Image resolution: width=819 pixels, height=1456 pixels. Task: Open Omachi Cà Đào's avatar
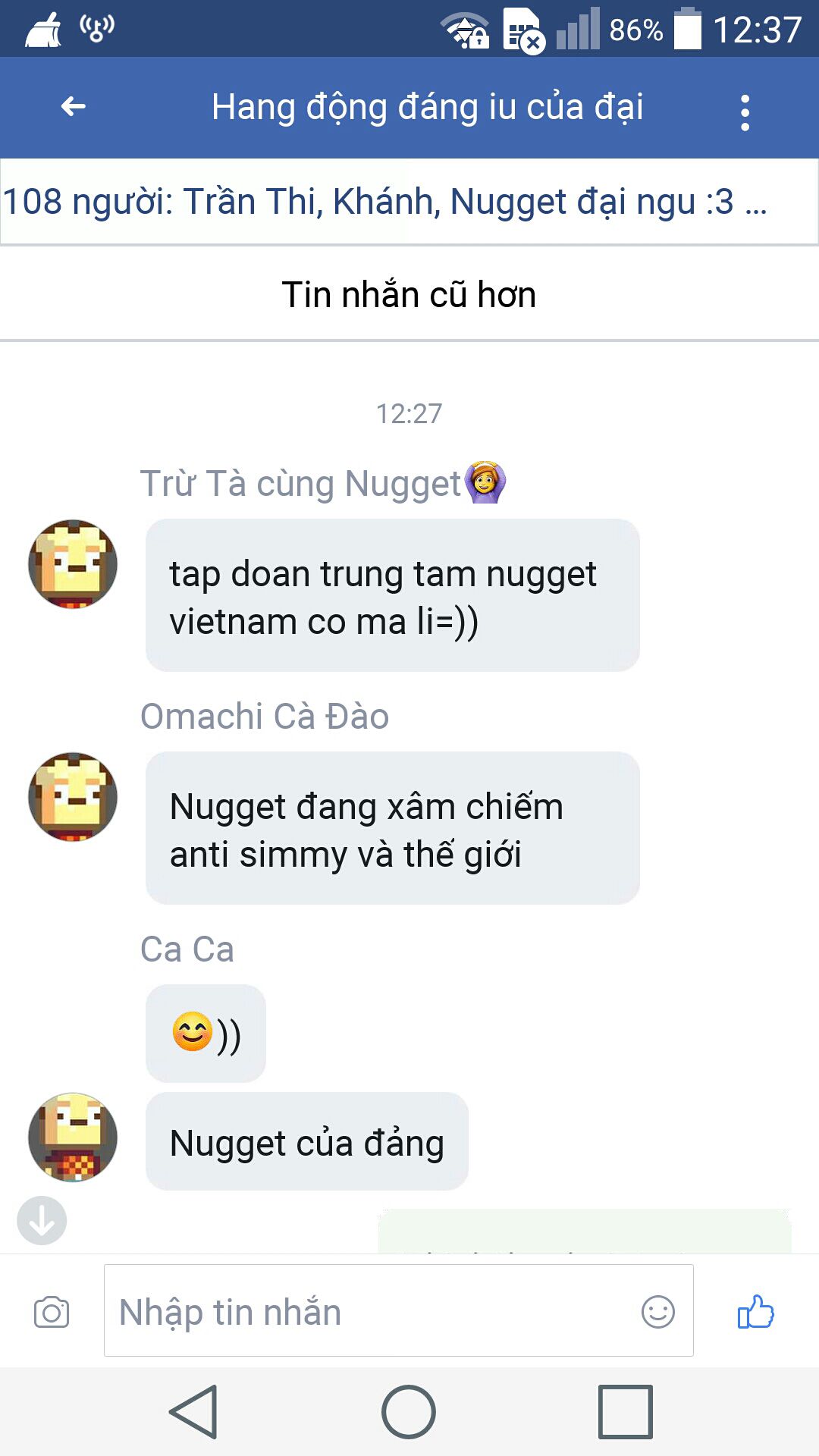tap(73, 797)
